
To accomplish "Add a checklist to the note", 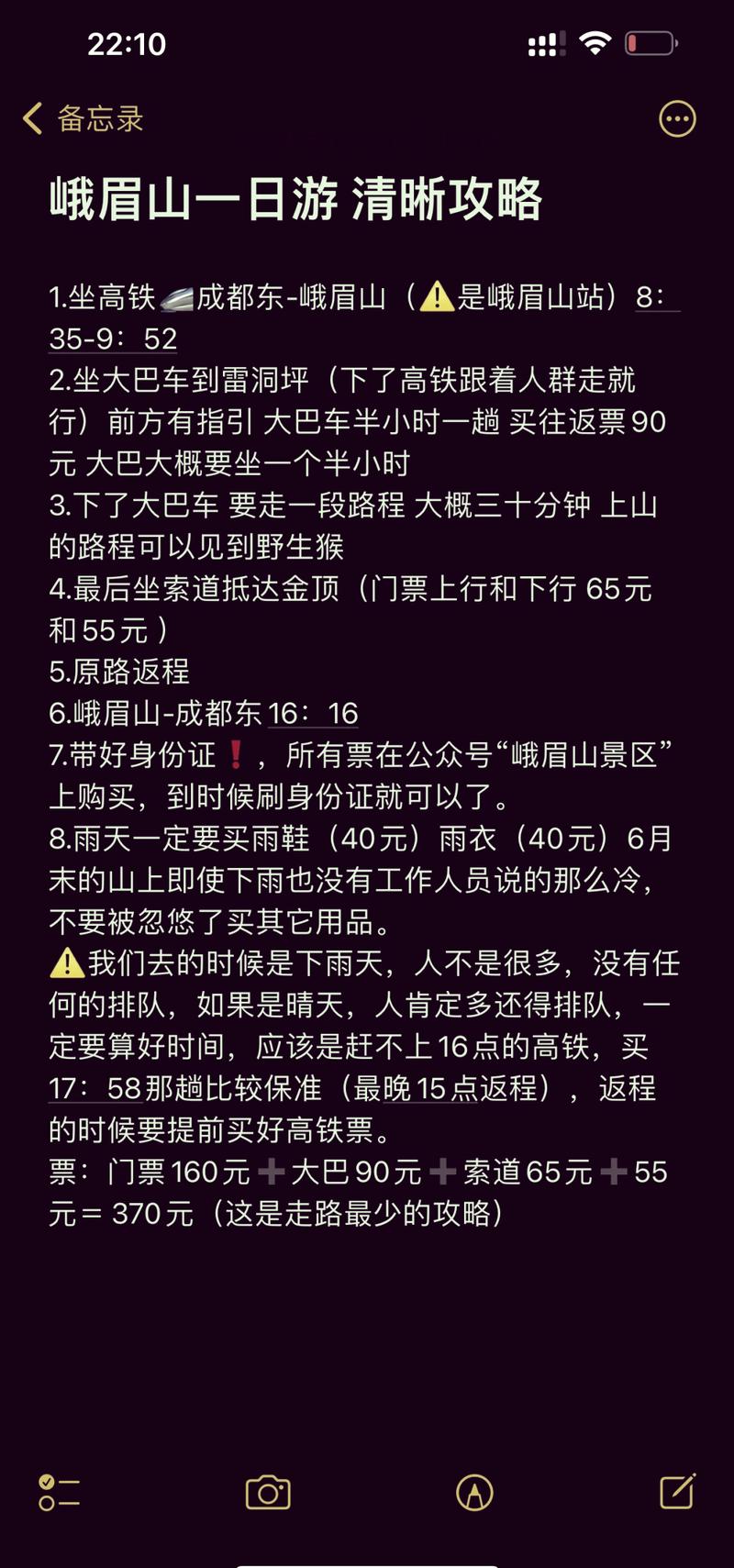I will coord(60,1493).
